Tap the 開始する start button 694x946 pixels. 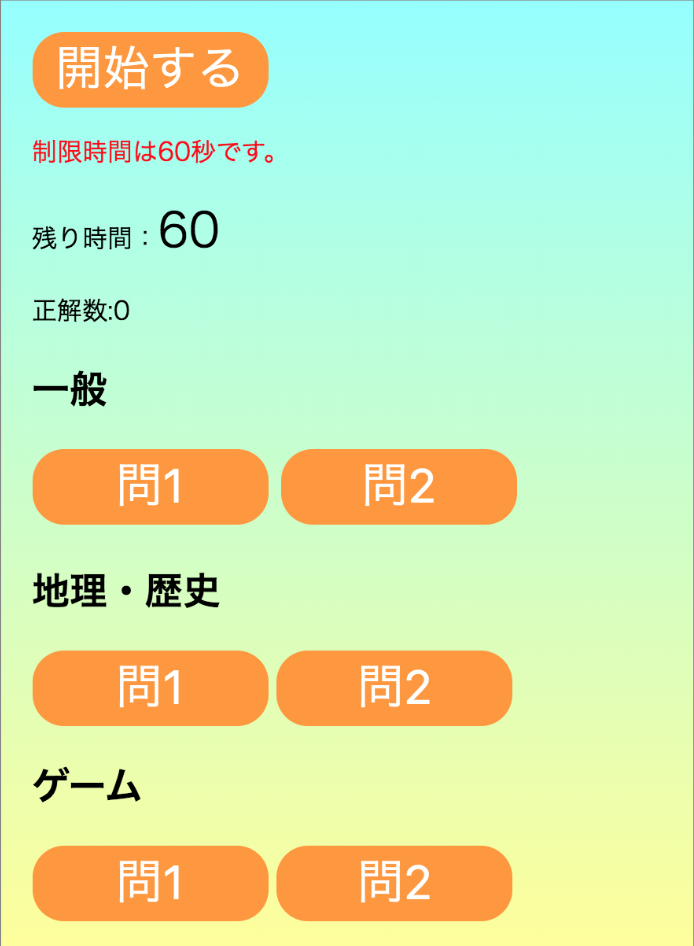coord(150,70)
